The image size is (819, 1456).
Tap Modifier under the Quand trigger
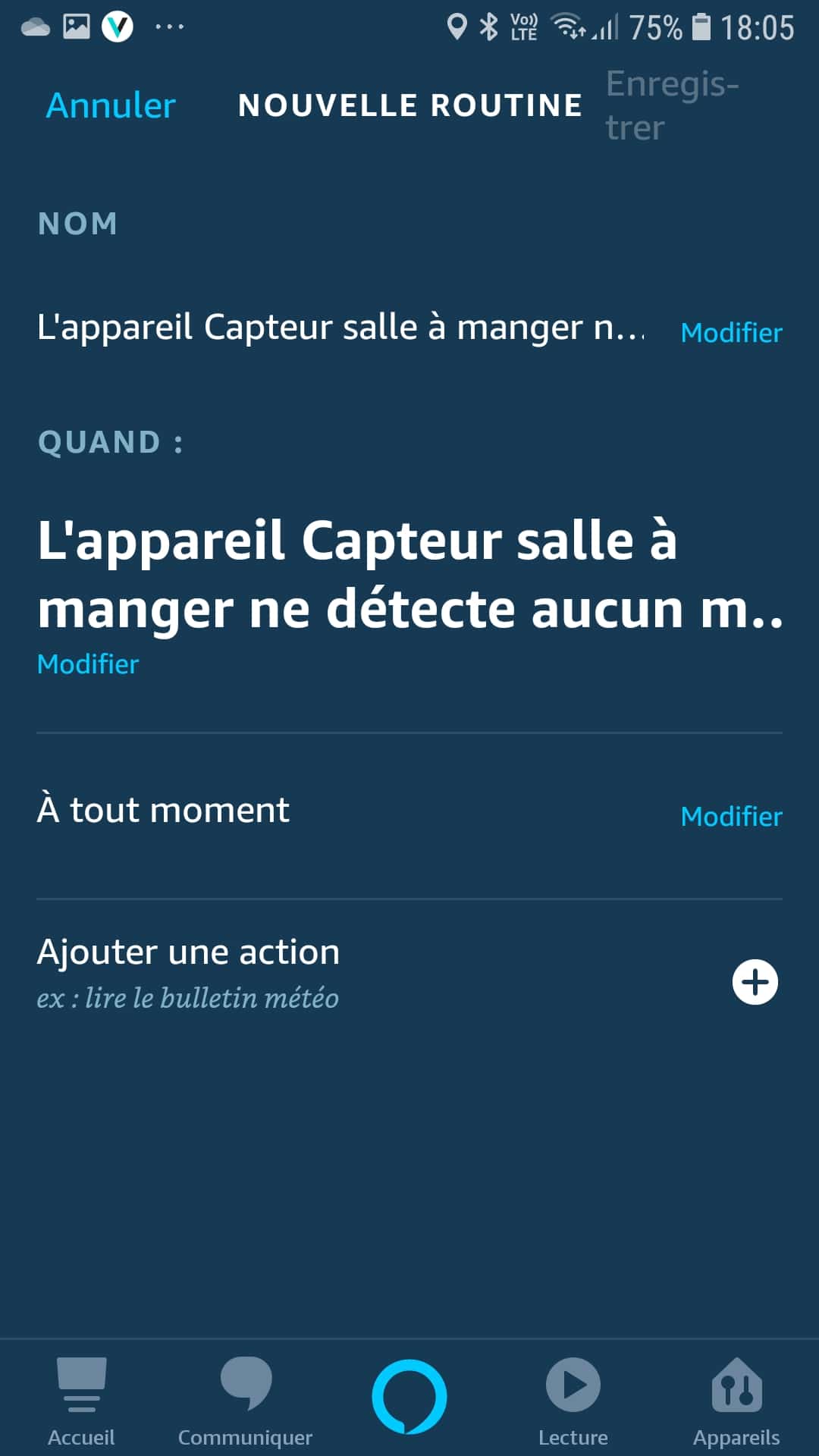click(x=88, y=664)
